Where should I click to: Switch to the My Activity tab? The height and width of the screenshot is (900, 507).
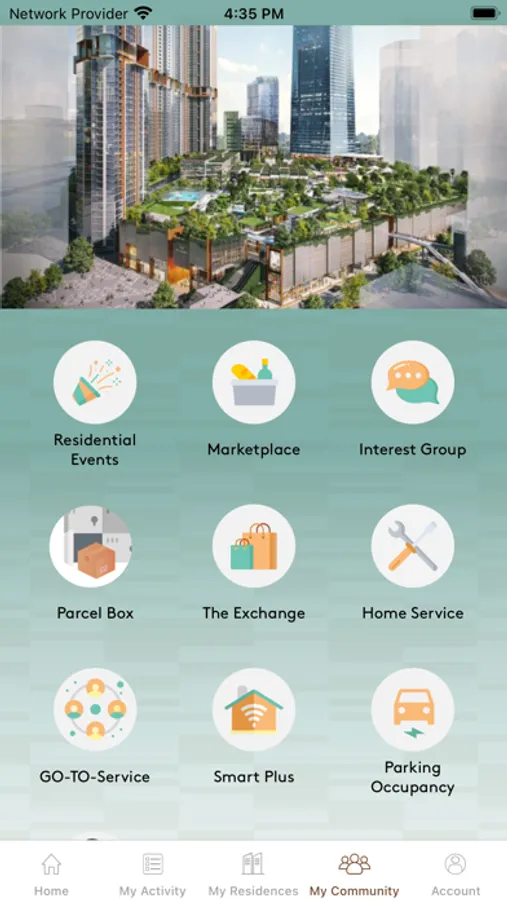[x=152, y=874]
